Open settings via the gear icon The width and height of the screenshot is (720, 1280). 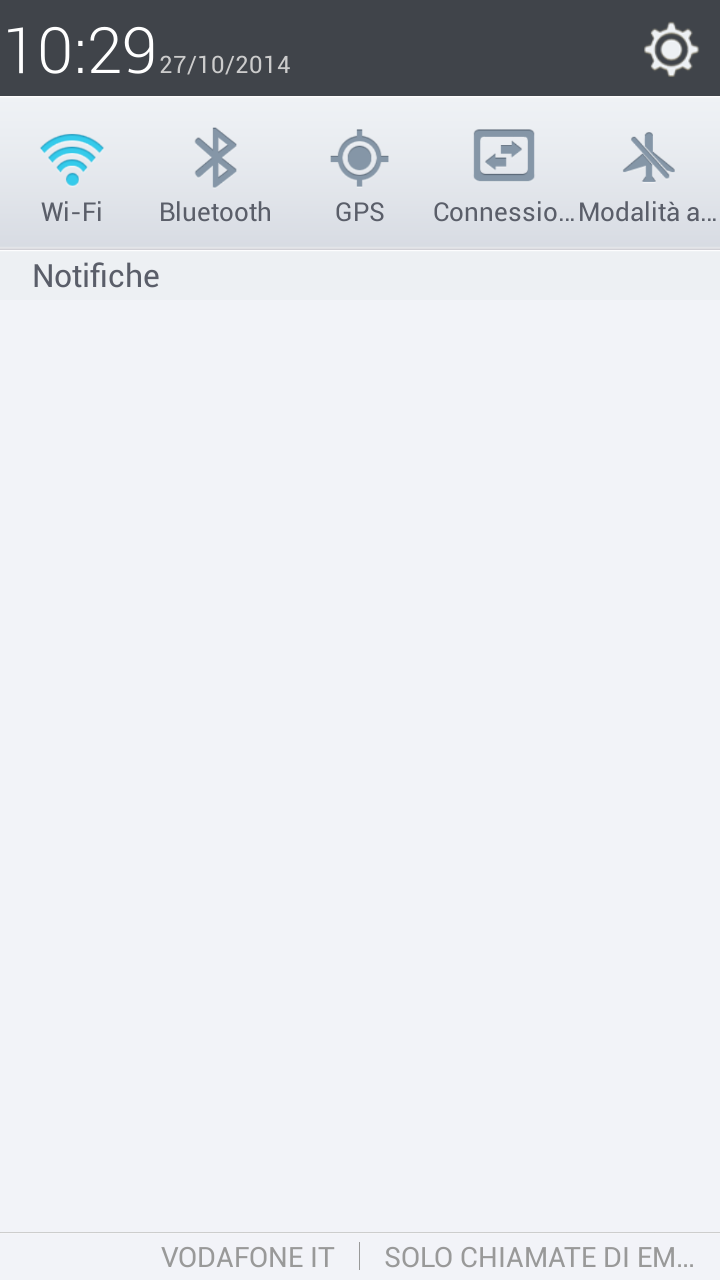(671, 48)
